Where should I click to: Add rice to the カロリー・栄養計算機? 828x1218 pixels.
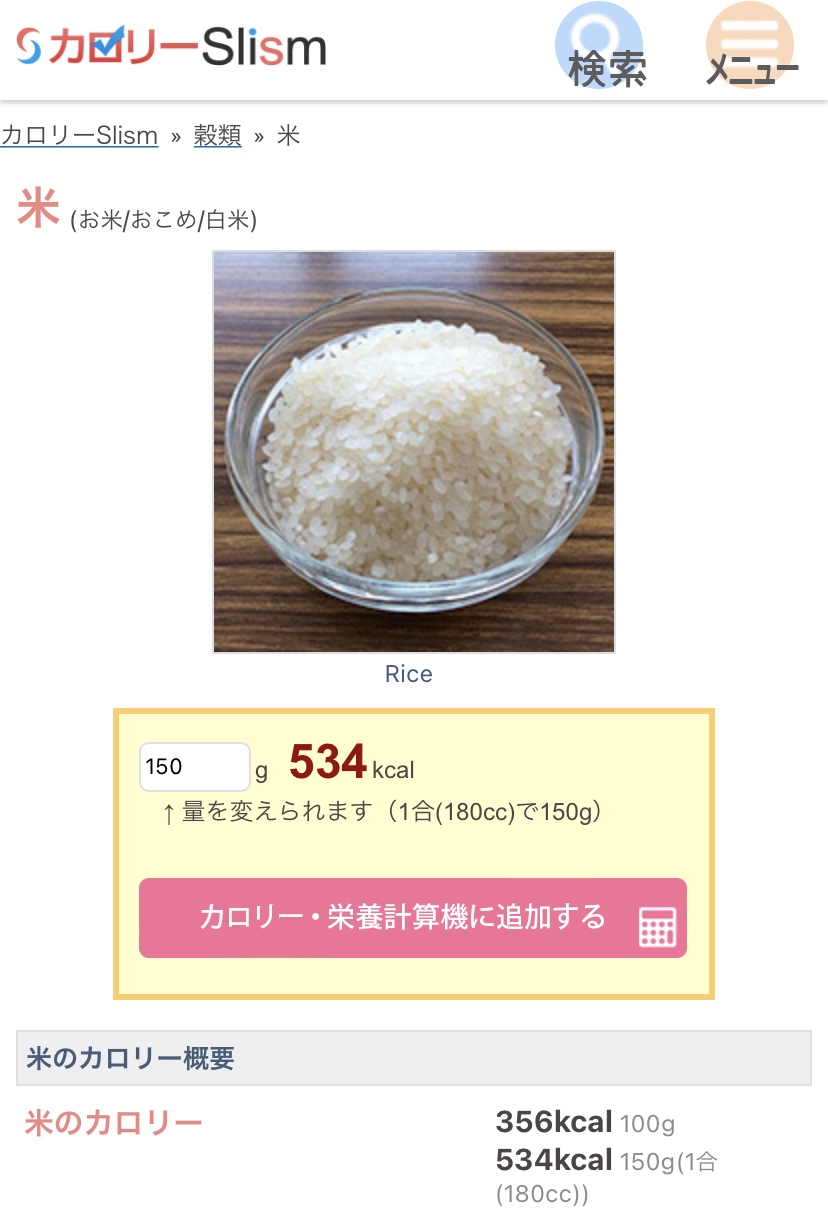[x=412, y=918]
